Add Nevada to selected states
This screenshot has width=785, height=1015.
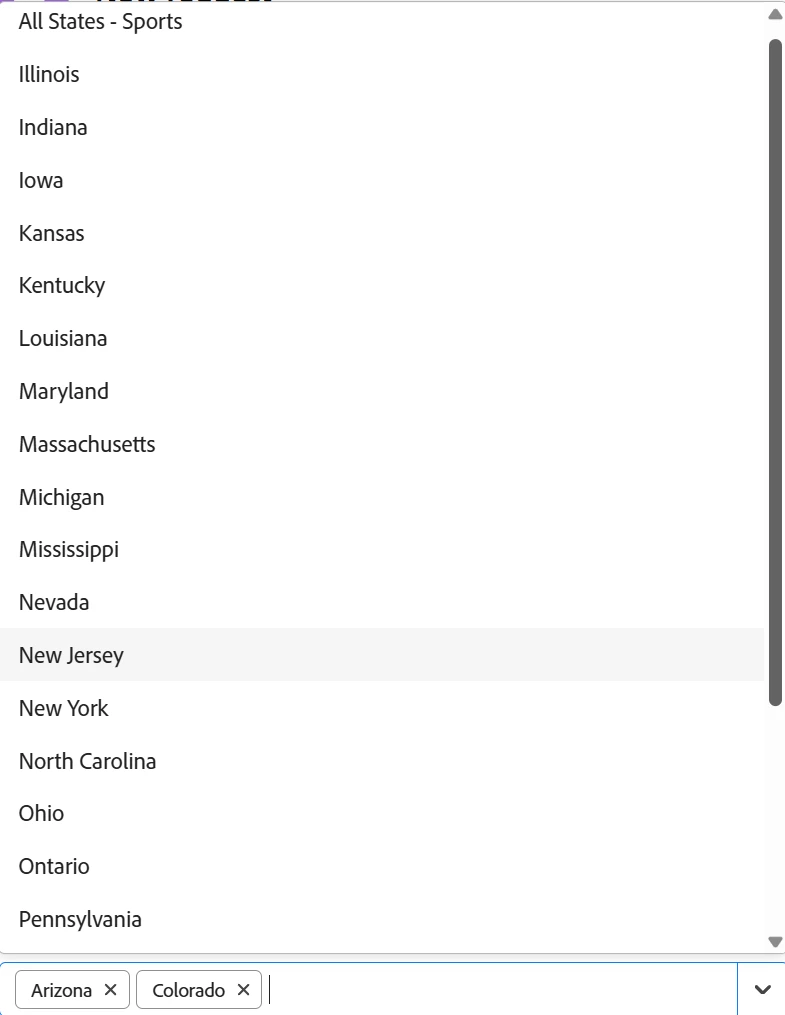[x=54, y=603]
